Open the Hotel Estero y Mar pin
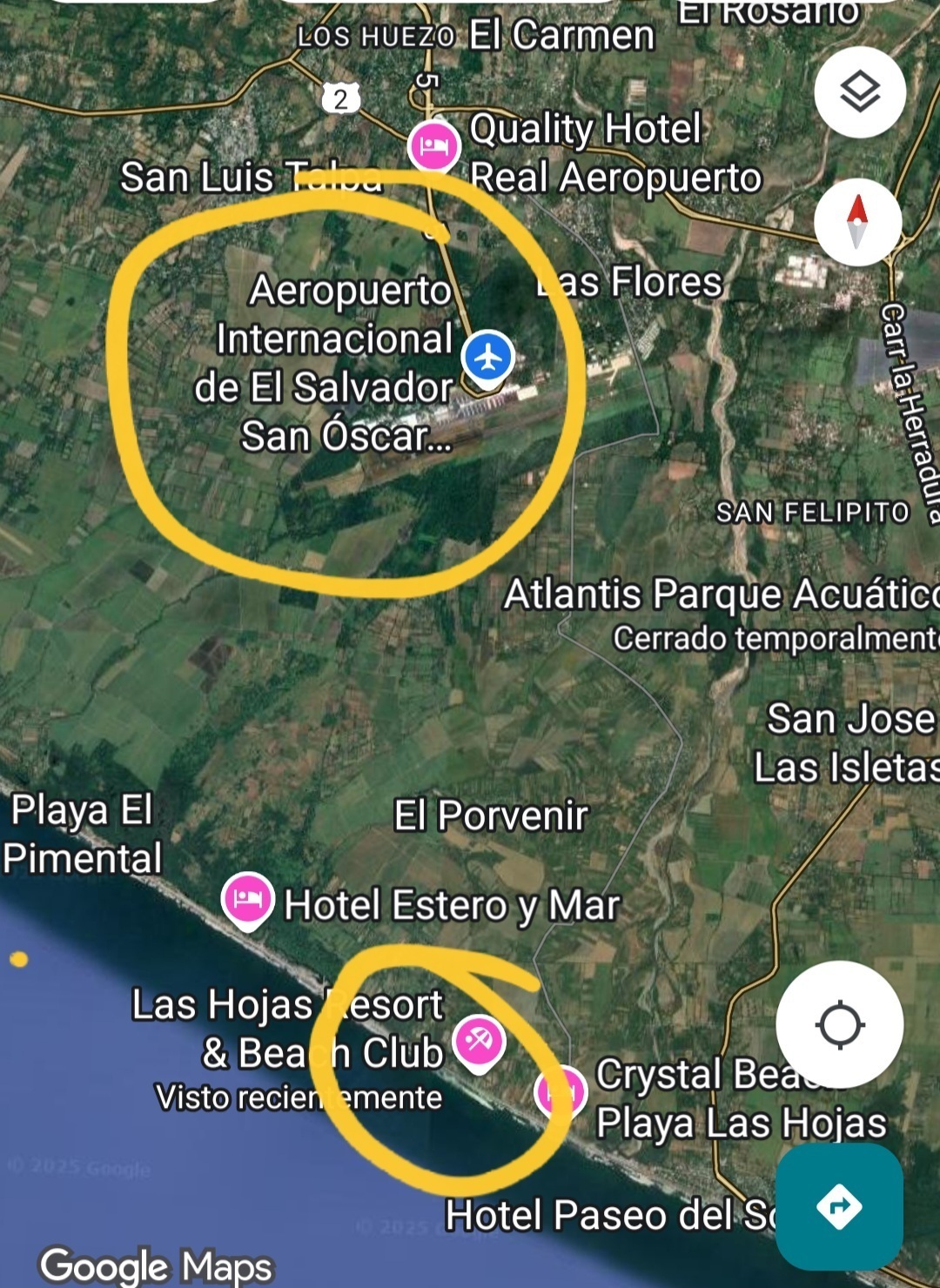This screenshot has width=940, height=1288. point(248,900)
